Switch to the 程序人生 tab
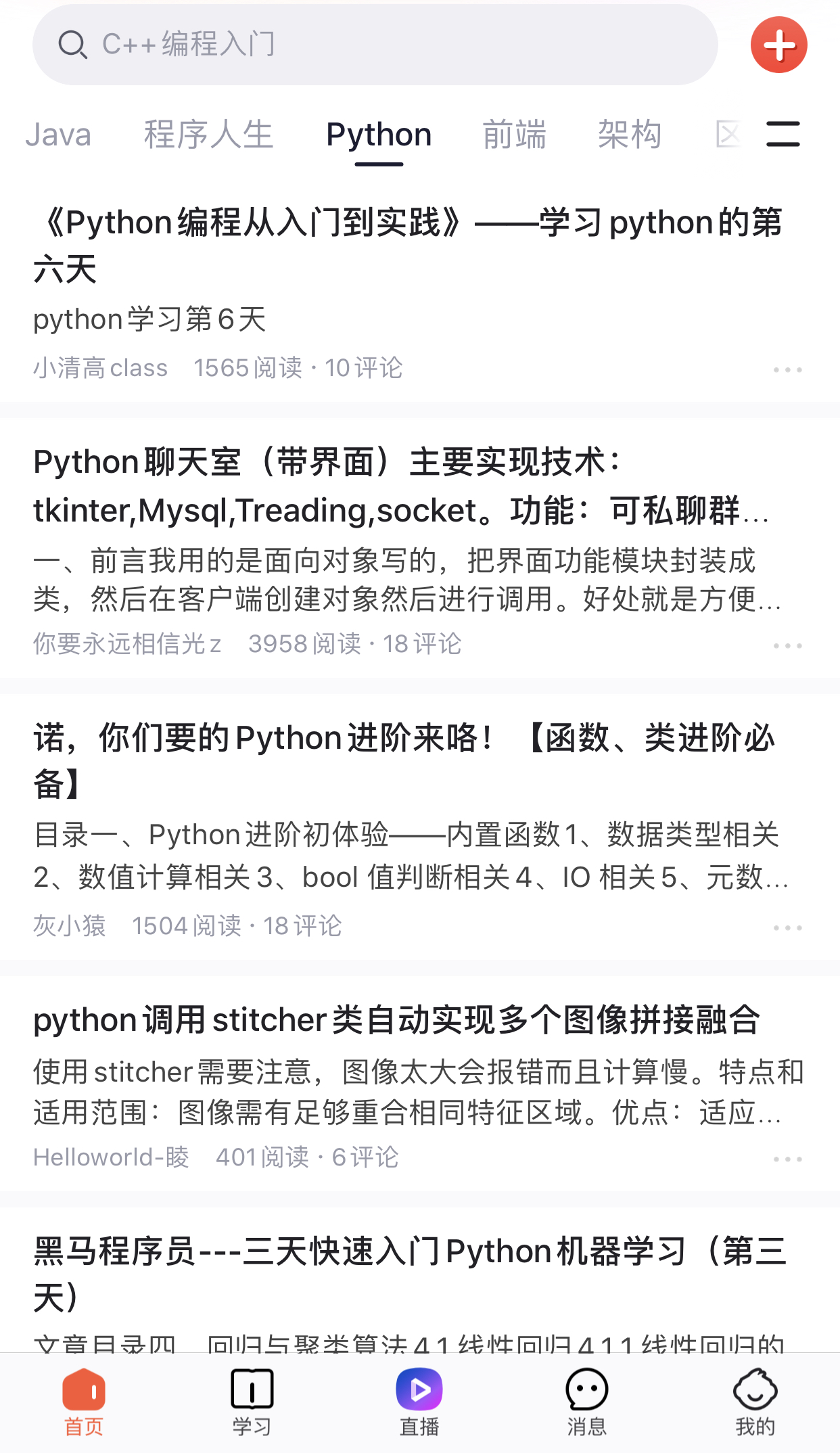Screen dimensions: 840x1453 208,135
